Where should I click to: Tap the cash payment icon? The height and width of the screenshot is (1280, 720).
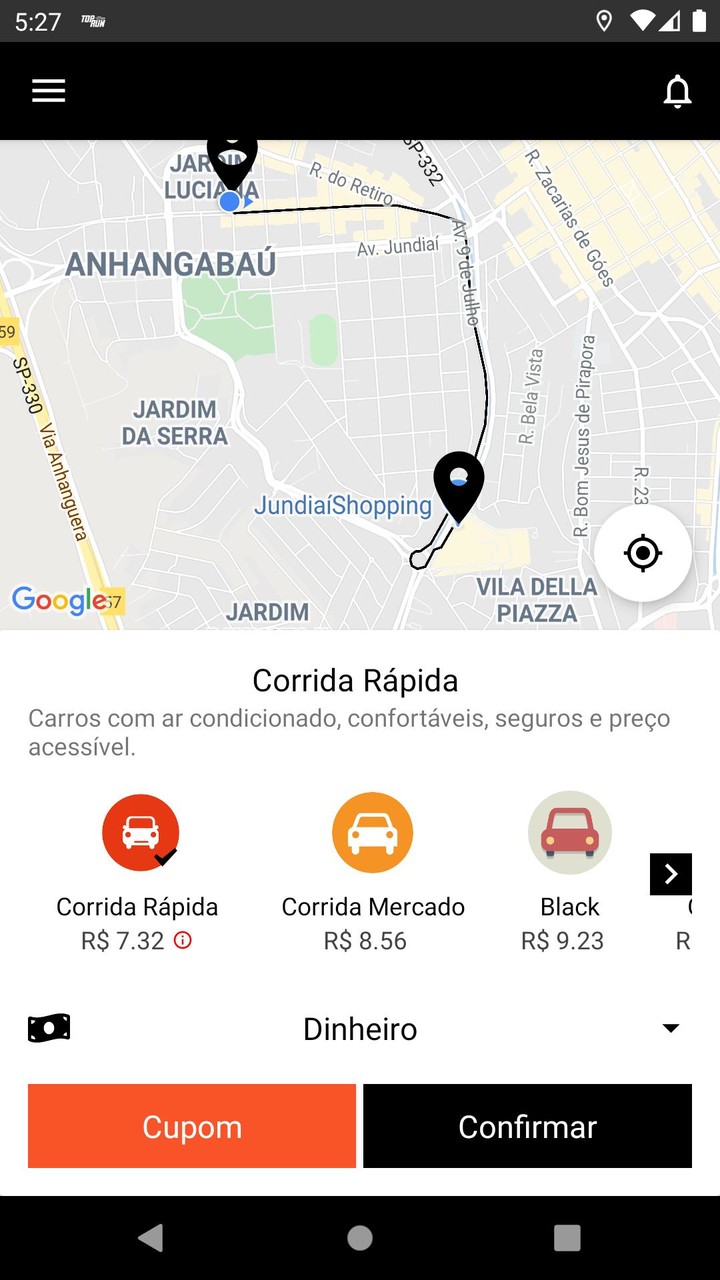[49, 1027]
